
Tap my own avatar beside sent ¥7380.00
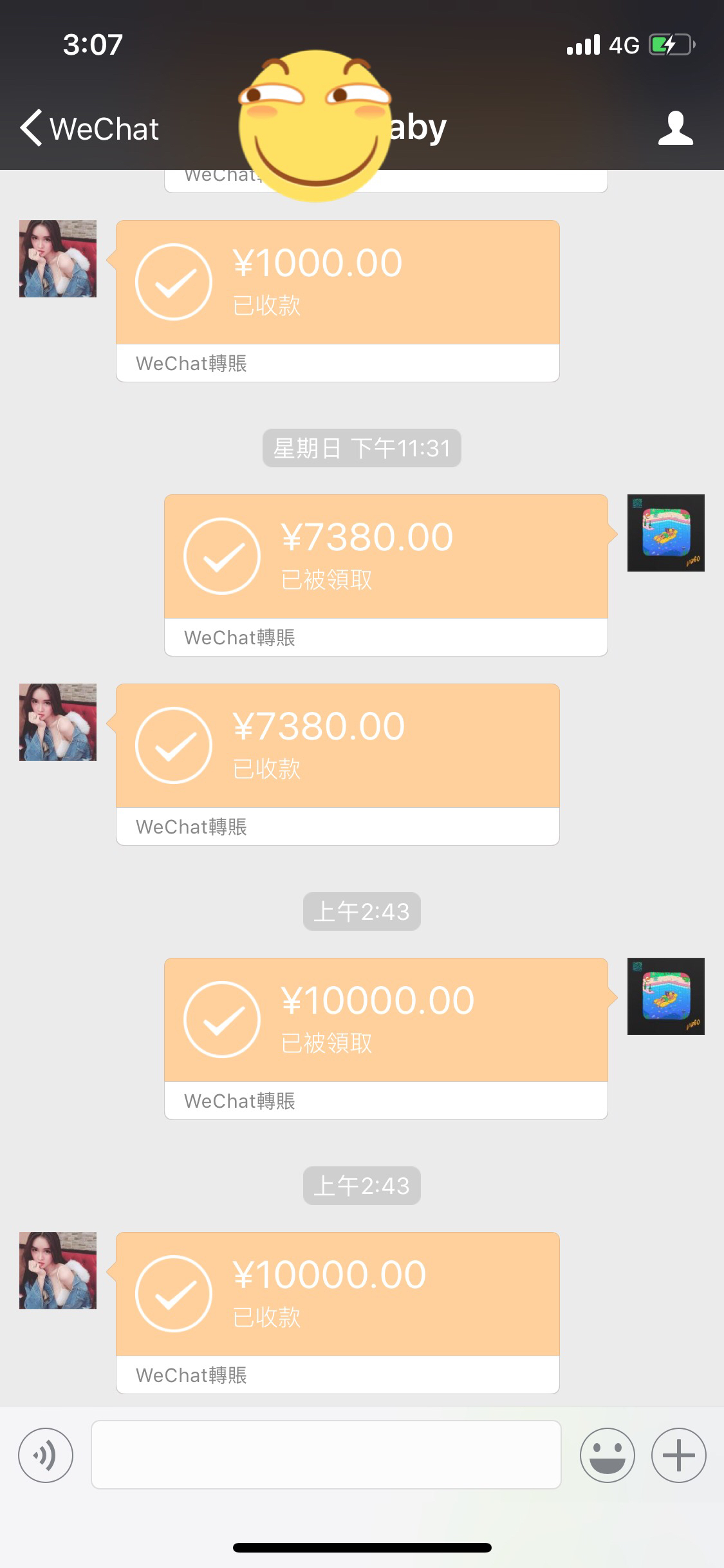click(665, 533)
